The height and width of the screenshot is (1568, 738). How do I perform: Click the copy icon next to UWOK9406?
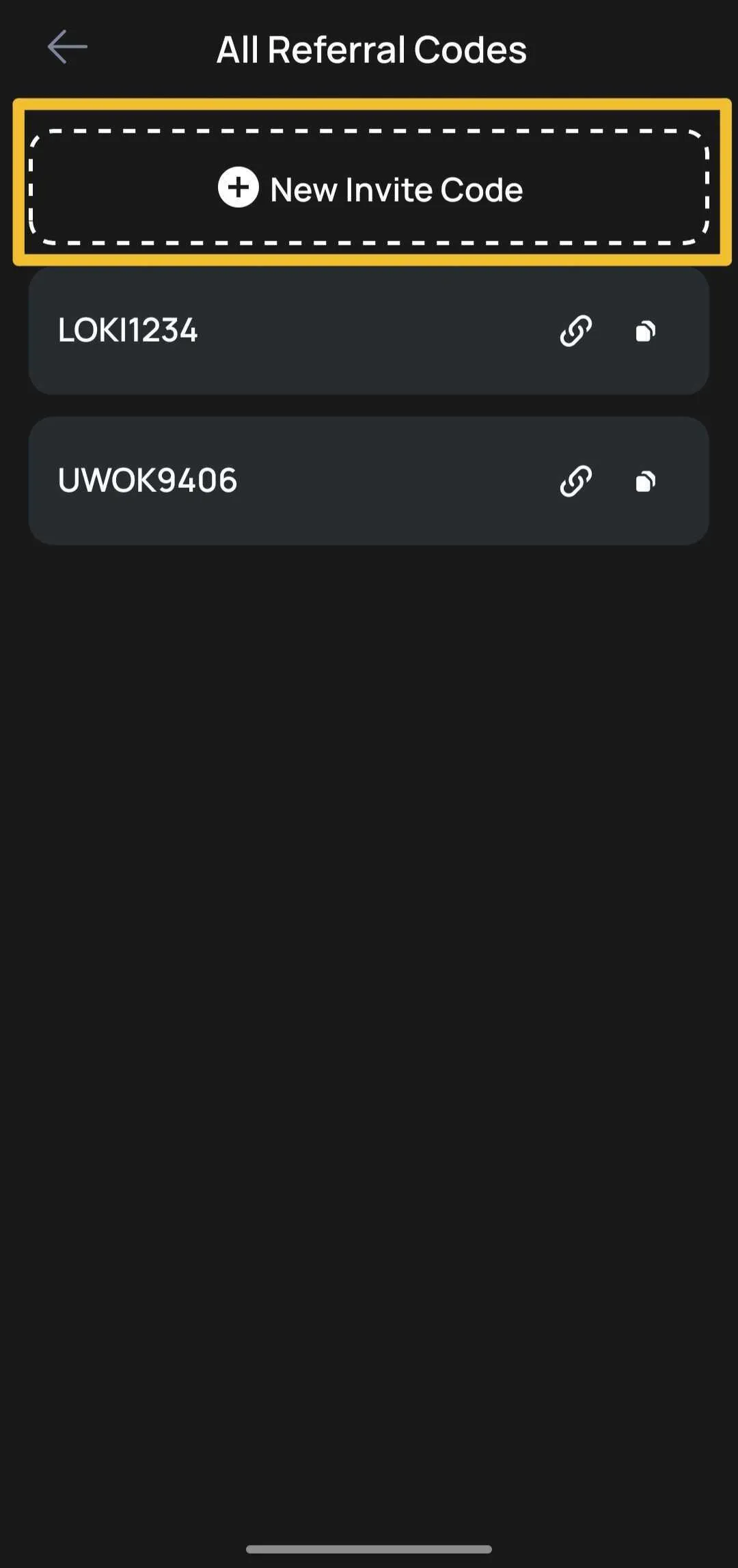(644, 480)
